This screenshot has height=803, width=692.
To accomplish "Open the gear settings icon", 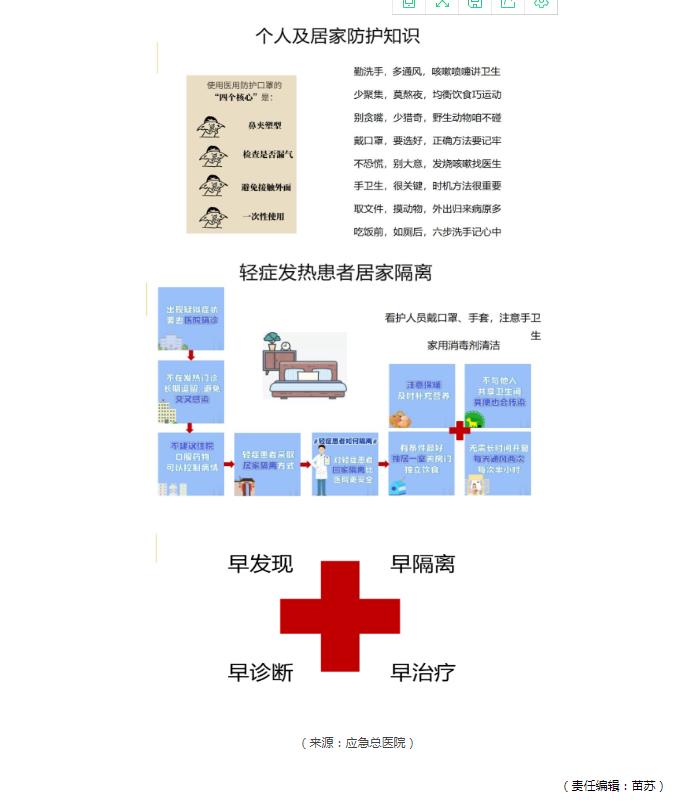I will coord(541,4).
